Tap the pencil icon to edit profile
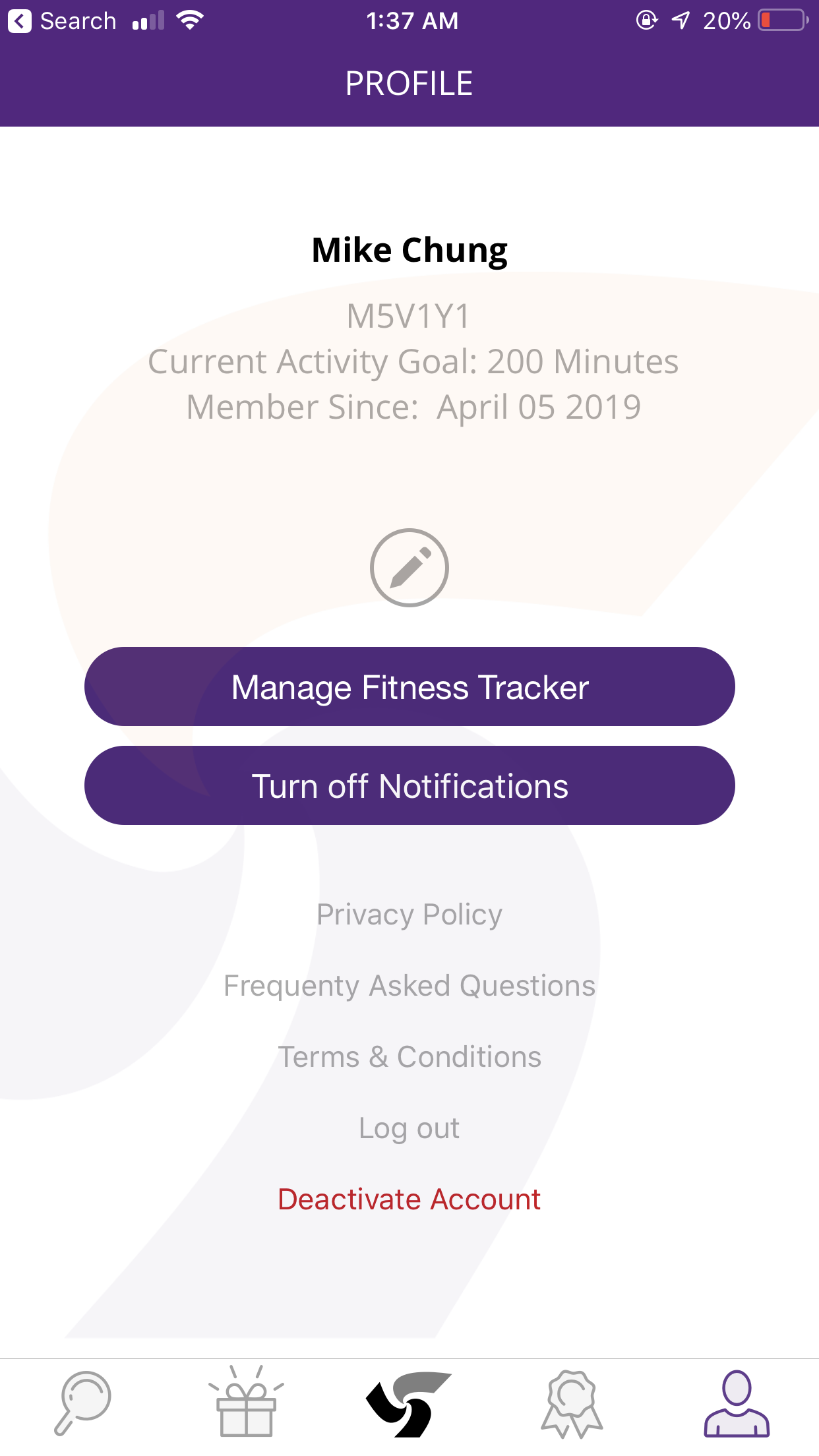Screen dimensions: 819x1456 409,568
